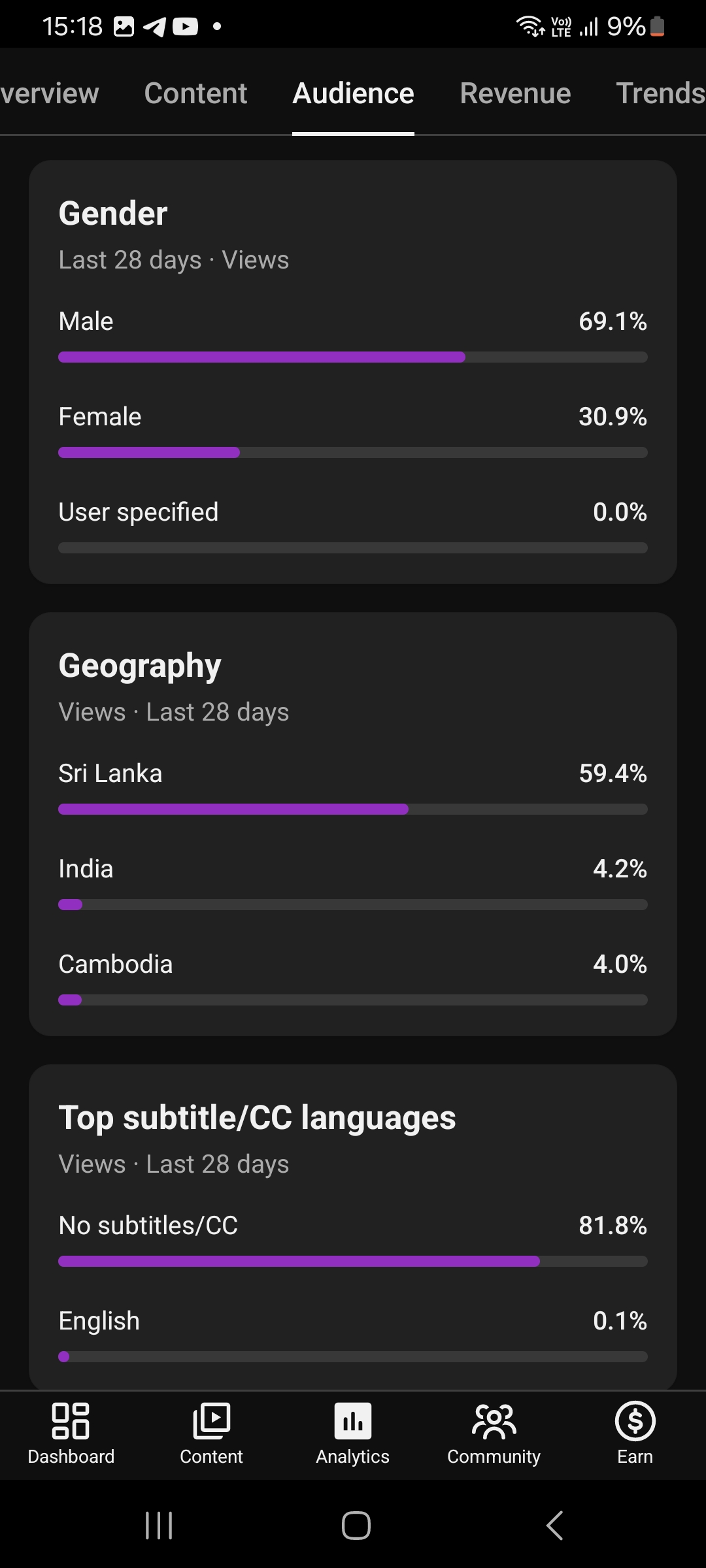This screenshot has width=706, height=1568.
Task: Select the Audience tab
Action: 353,93
